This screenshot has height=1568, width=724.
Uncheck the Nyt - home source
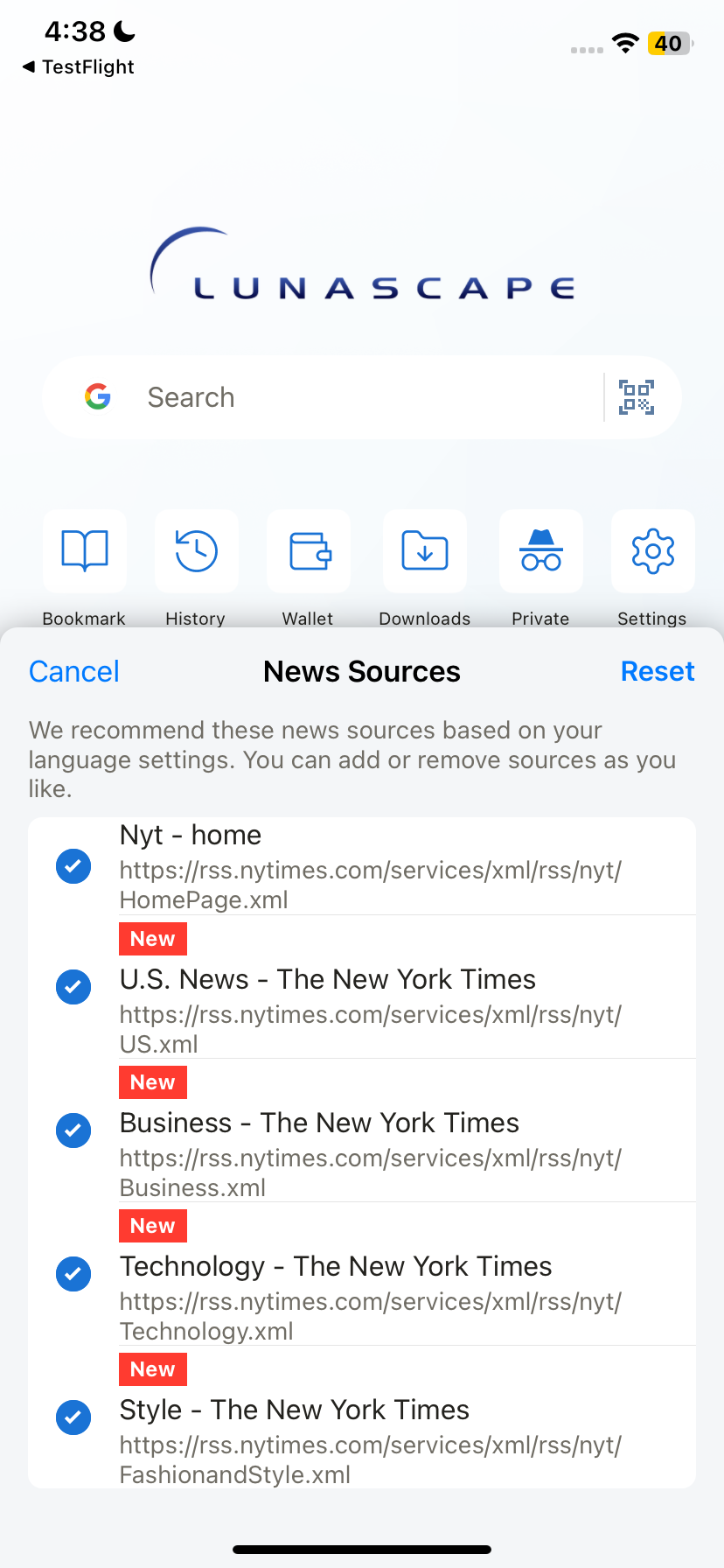(x=73, y=866)
